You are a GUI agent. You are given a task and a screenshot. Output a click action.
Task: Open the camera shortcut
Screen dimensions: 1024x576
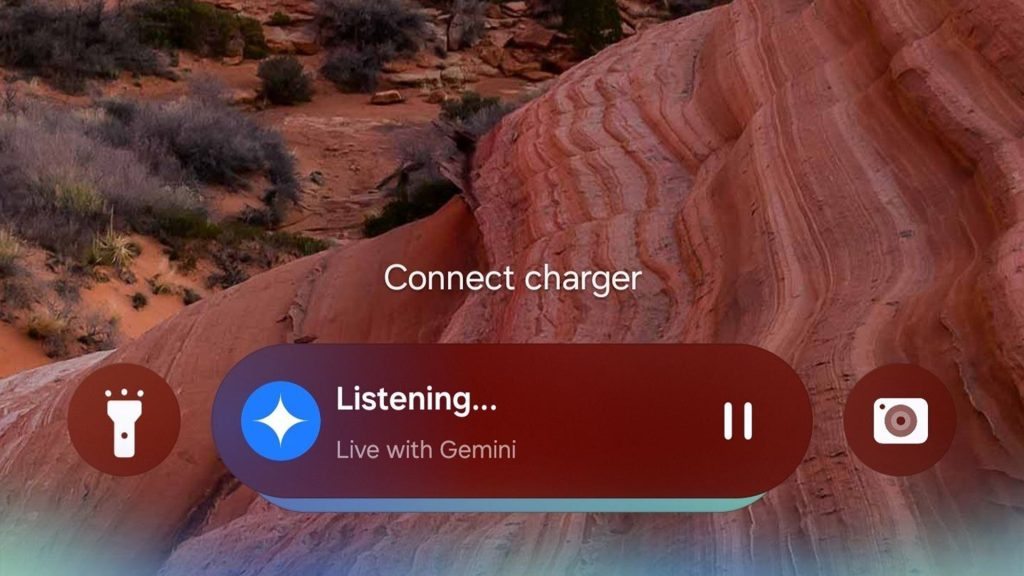pos(900,421)
